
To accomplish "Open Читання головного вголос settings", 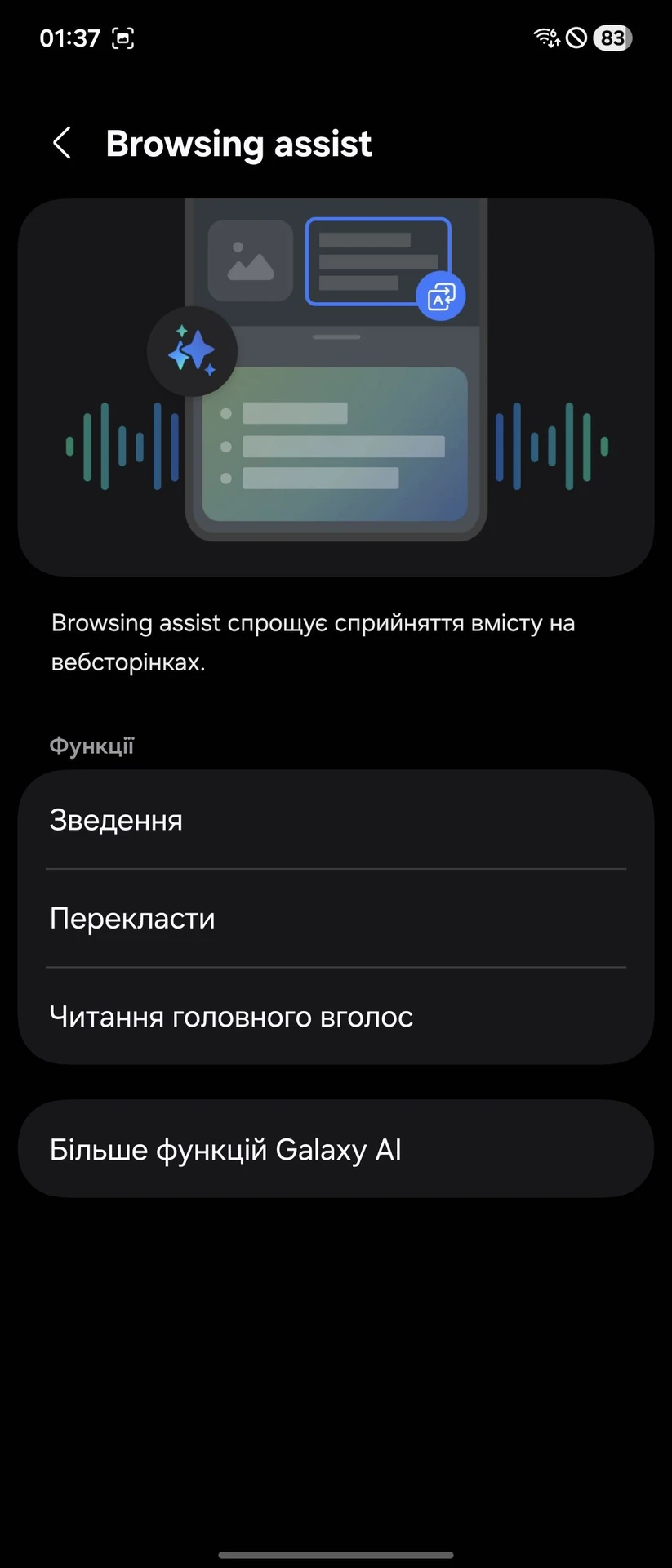I will pyautogui.click(x=335, y=1017).
